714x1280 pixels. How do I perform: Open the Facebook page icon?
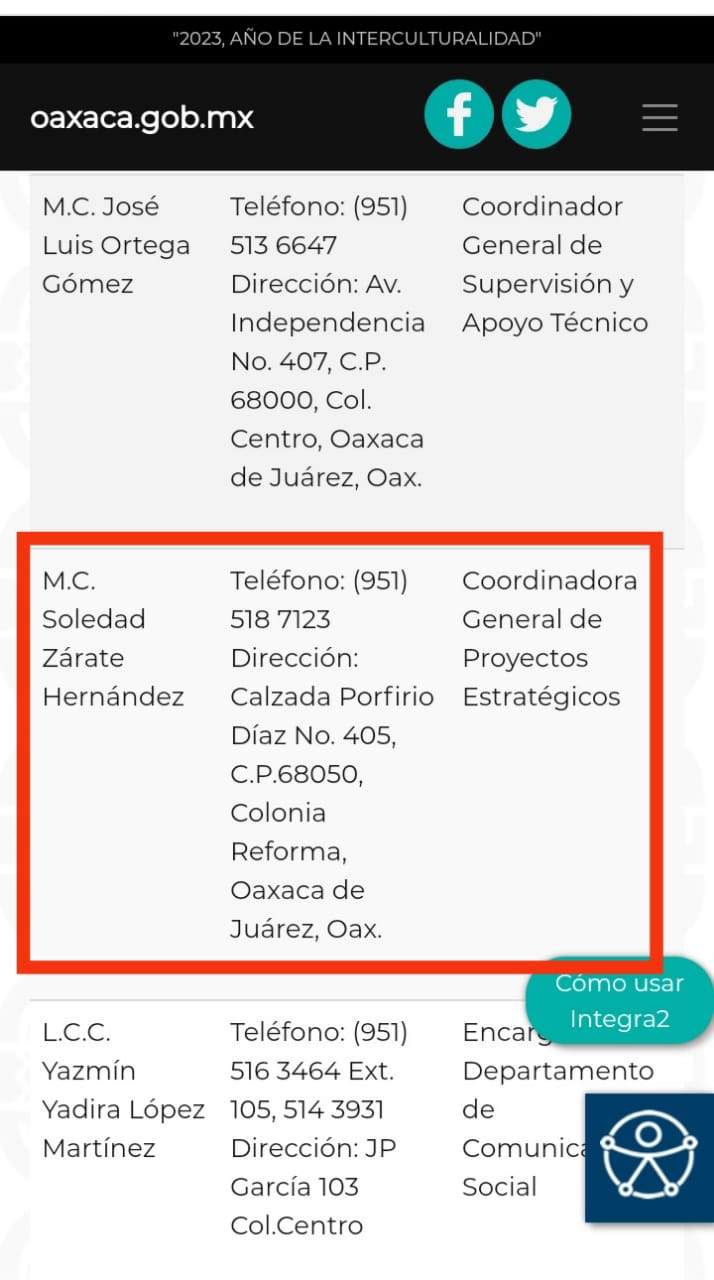coord(459,115)
